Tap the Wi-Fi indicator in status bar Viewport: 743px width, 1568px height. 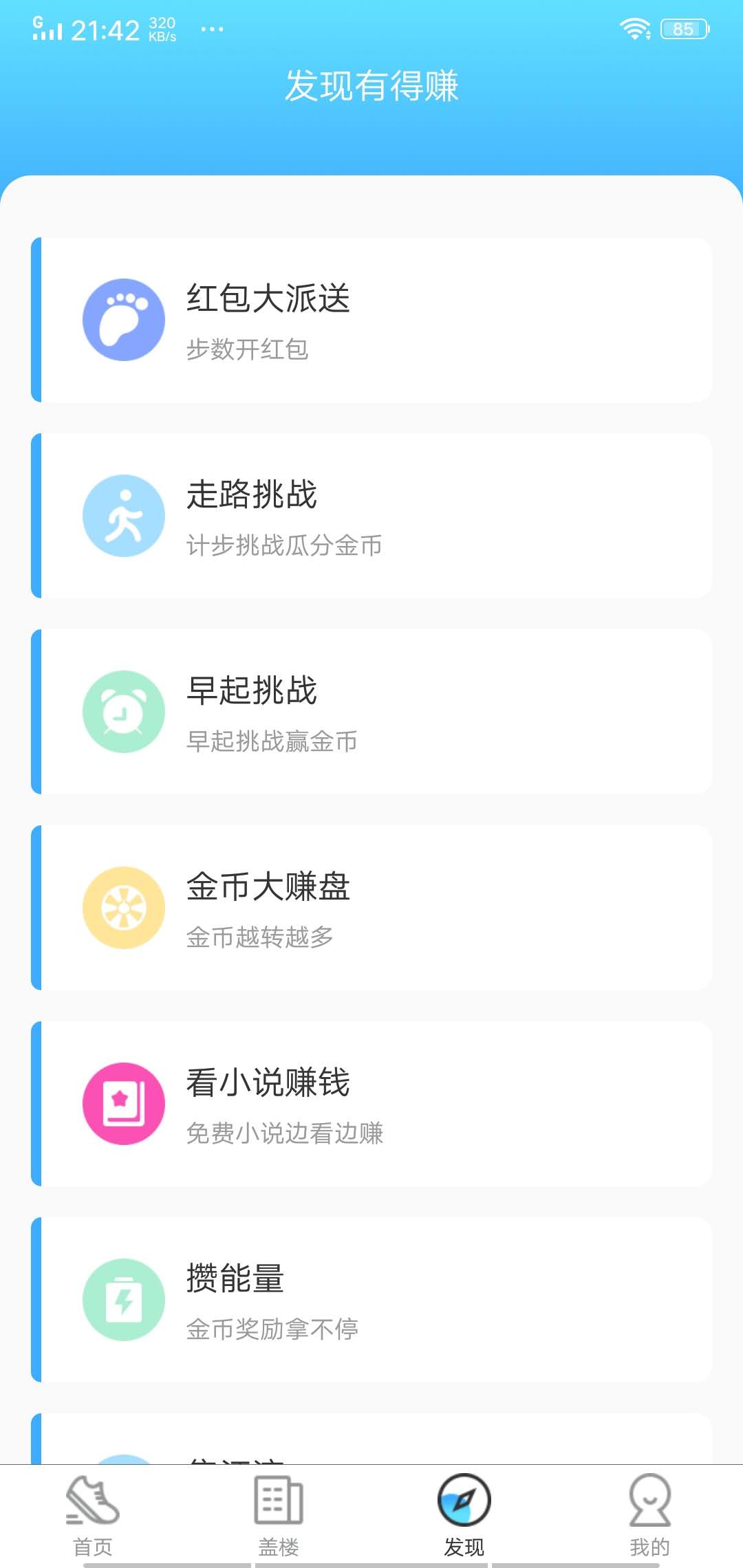tap(635, 28)
